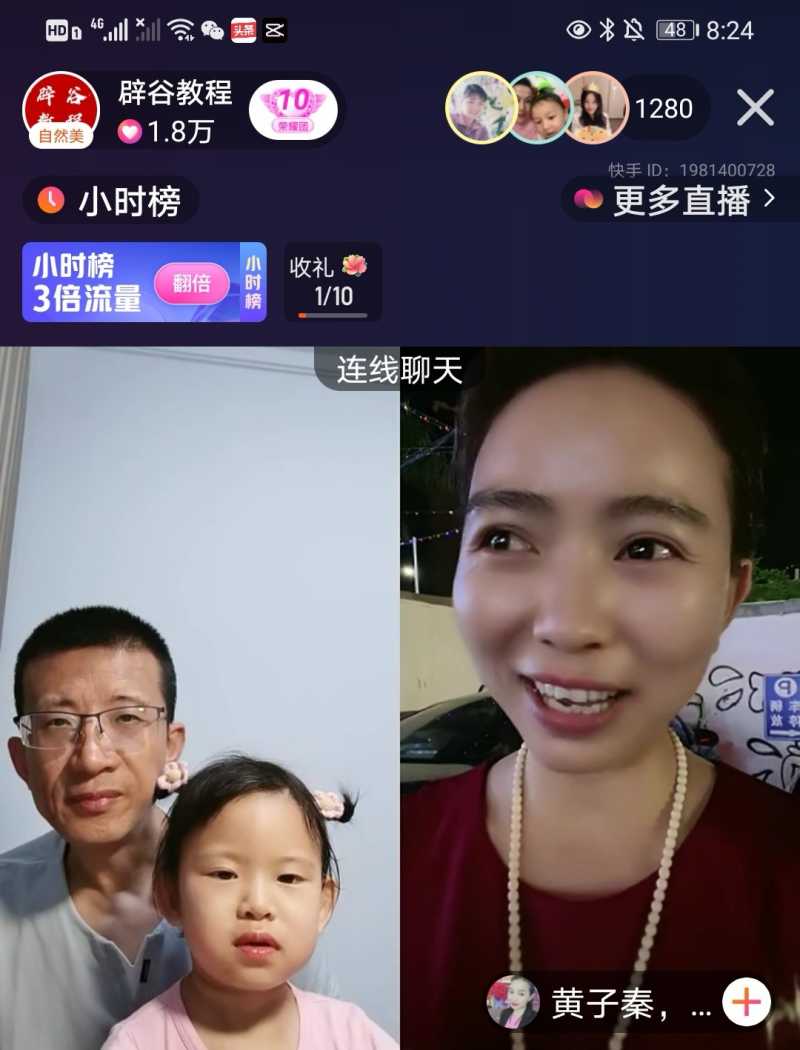Screen dimensions: 800x1050
Task: Follow 黄子秦 with the plus button
Action: pyautogui.click(x=747, y=1001)
